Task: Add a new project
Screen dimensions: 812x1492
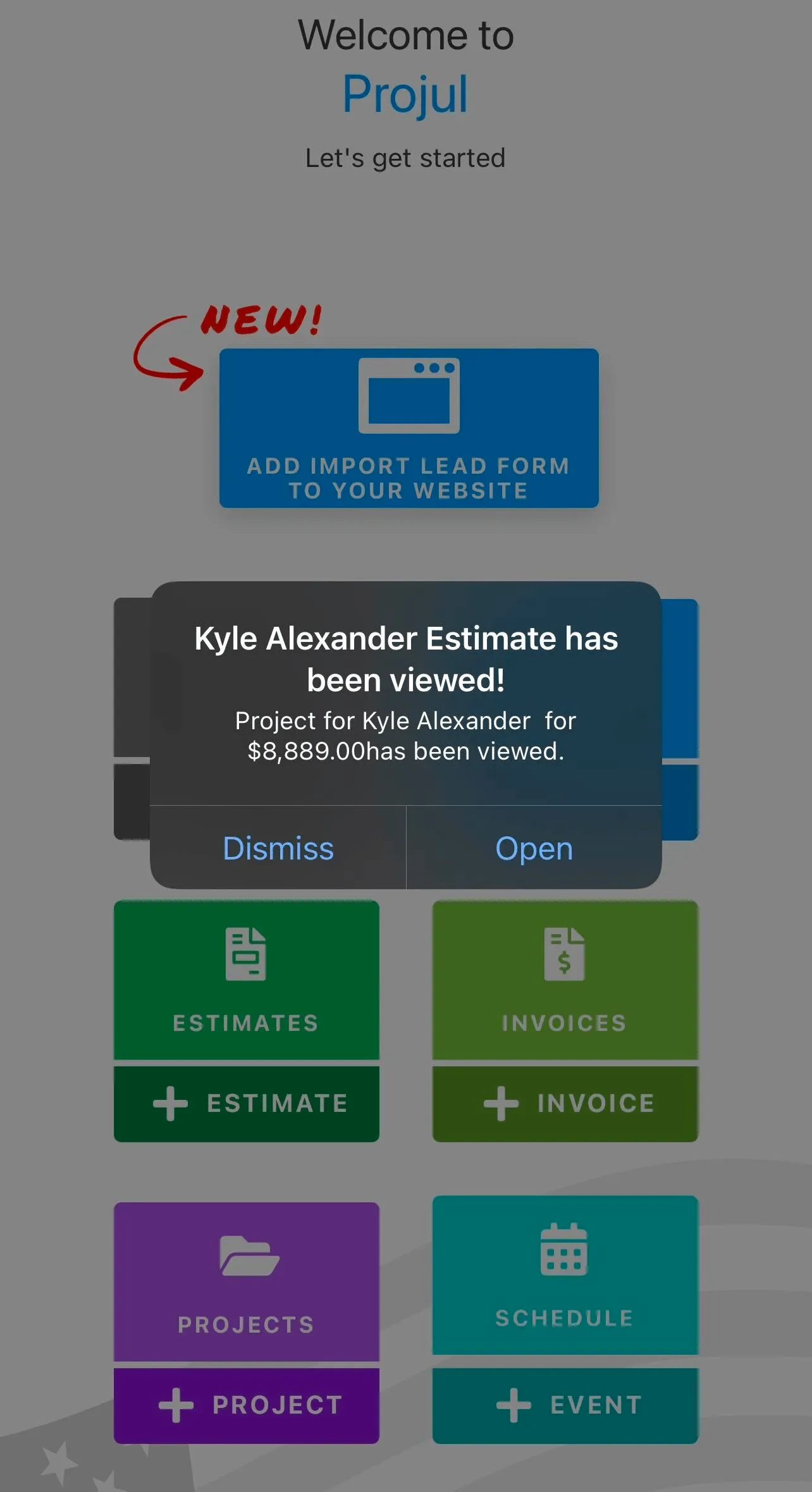Action: 246,1405
